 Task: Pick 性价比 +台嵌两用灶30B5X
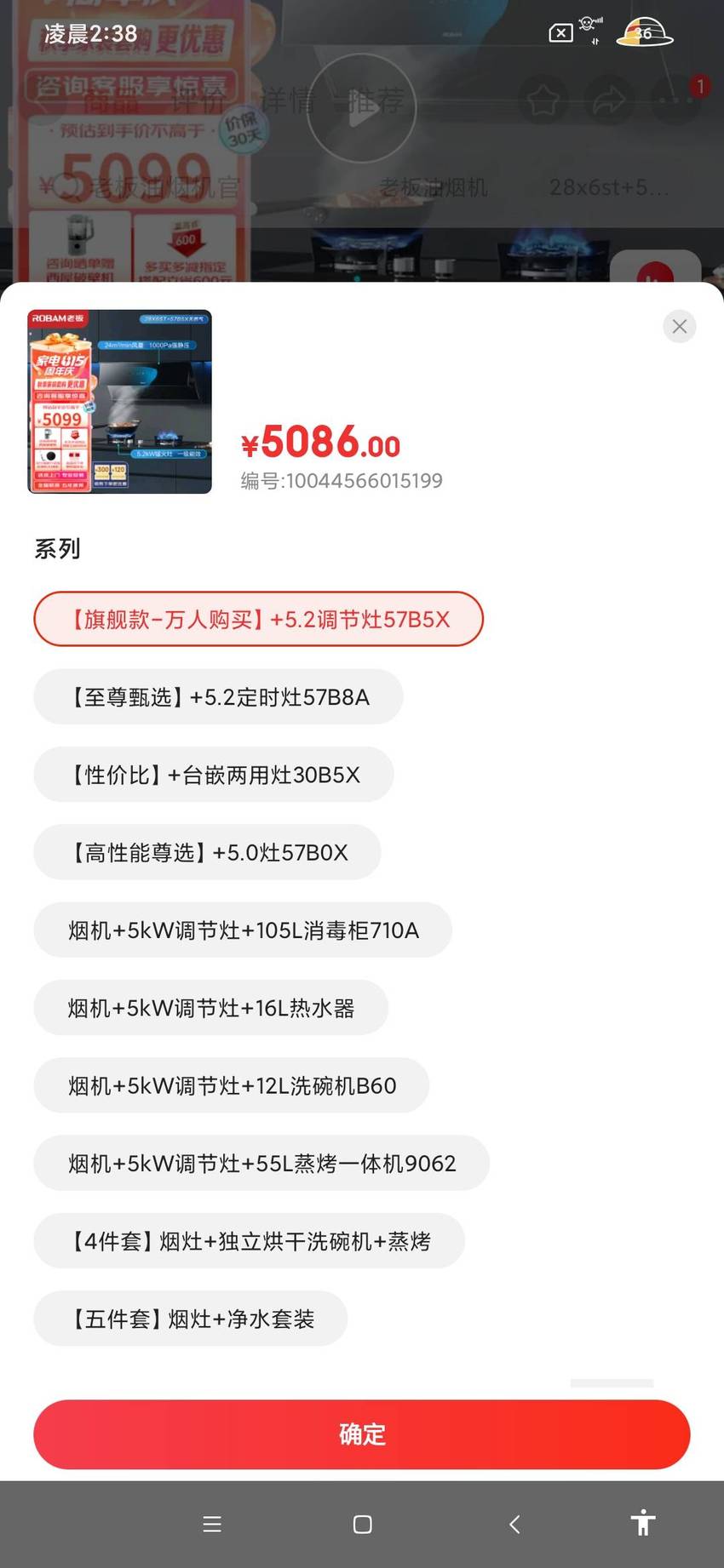pos(214,775)
